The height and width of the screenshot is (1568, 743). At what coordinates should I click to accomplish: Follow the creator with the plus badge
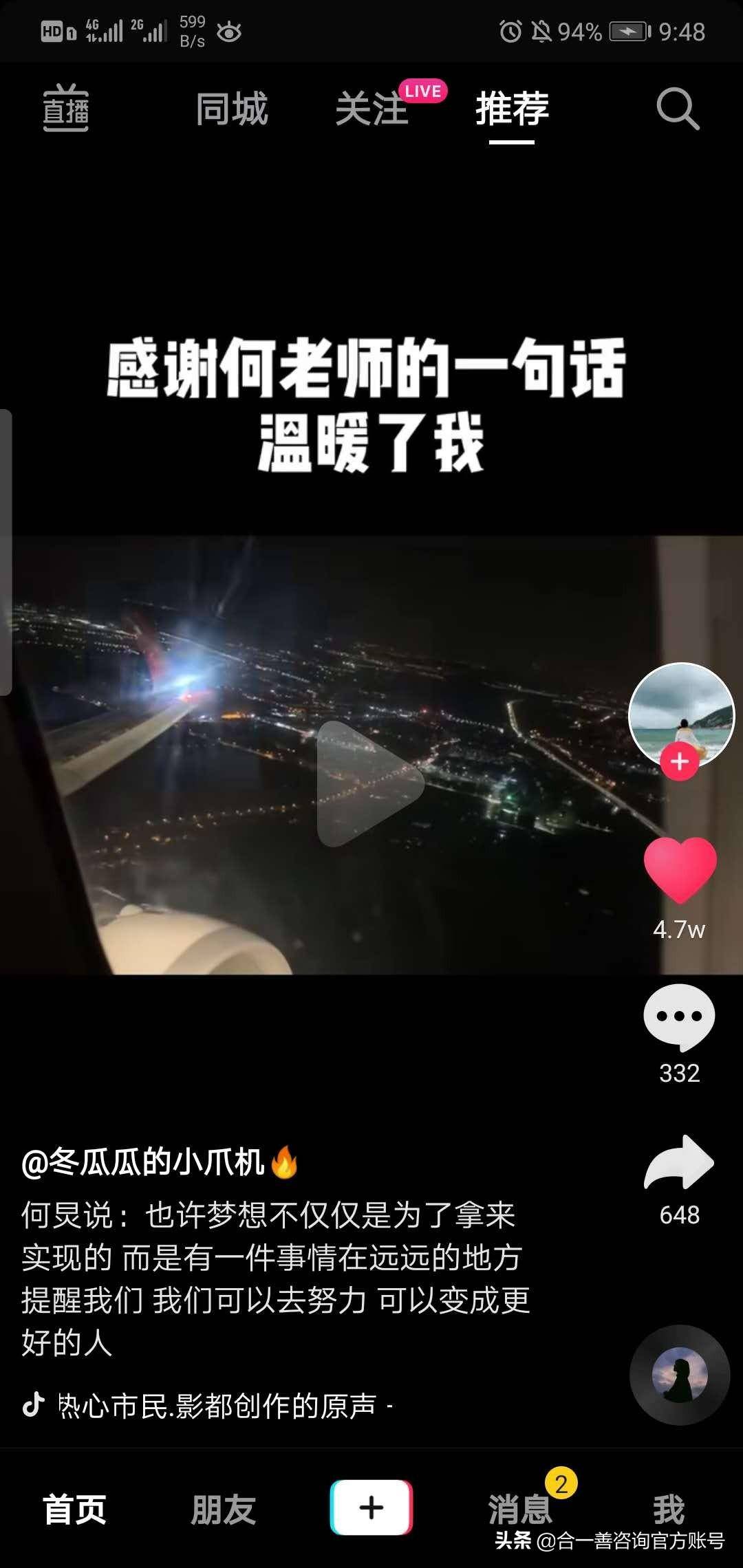(x=680, y=762)
